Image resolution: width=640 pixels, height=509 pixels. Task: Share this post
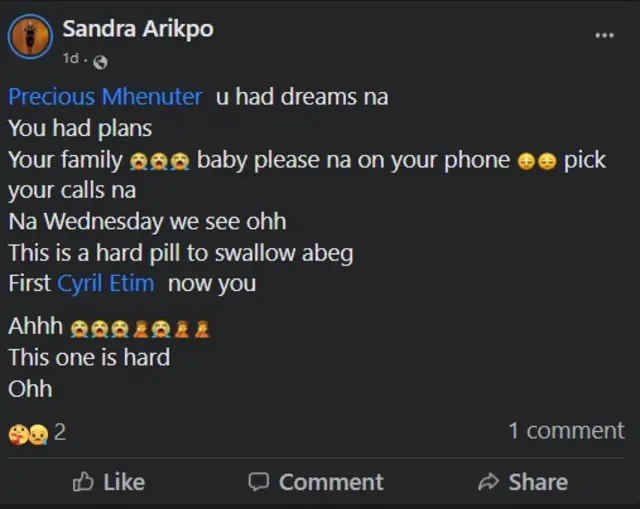523,482
